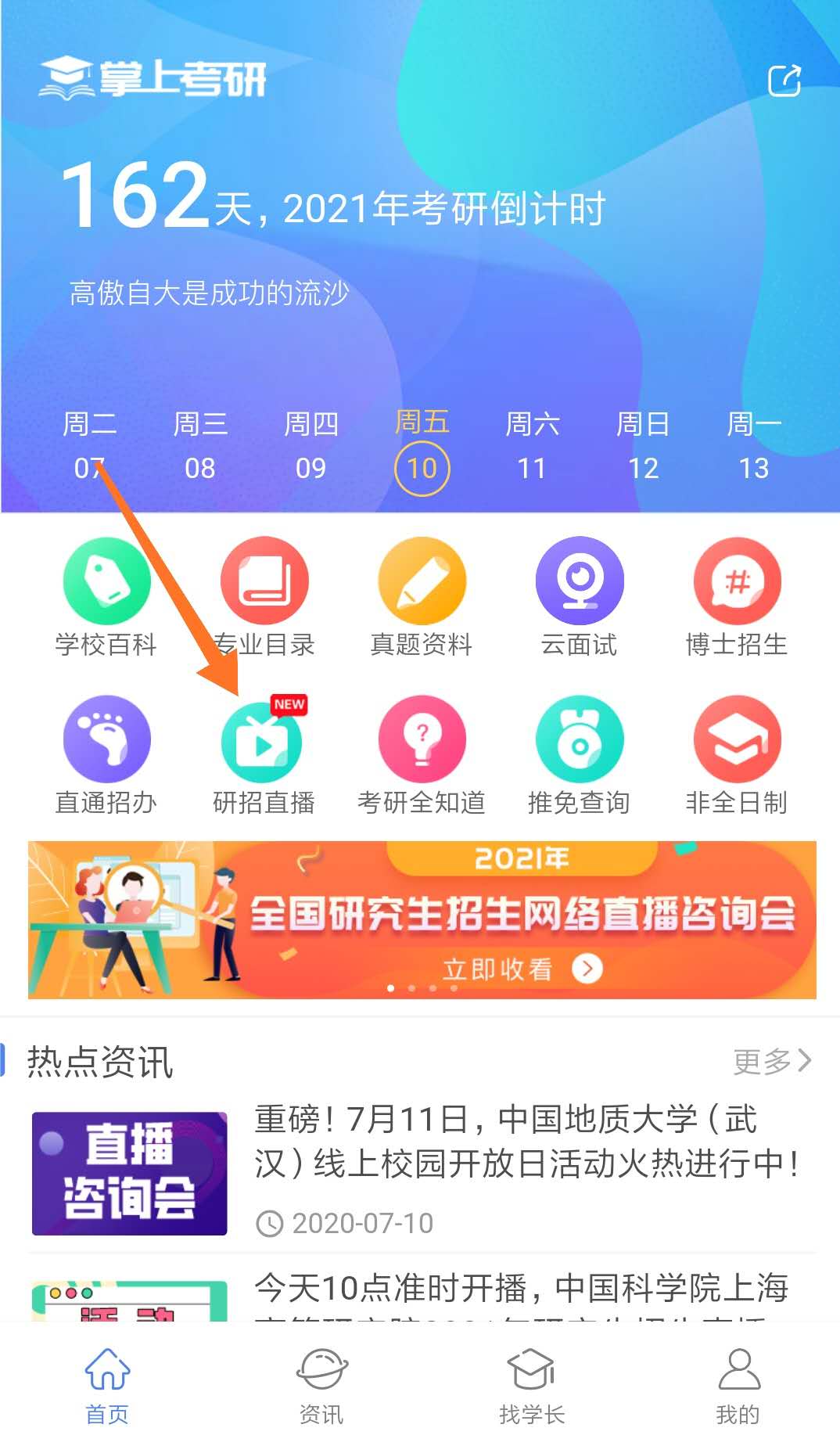Switch to the 资讯 tab

(321, 1386)
